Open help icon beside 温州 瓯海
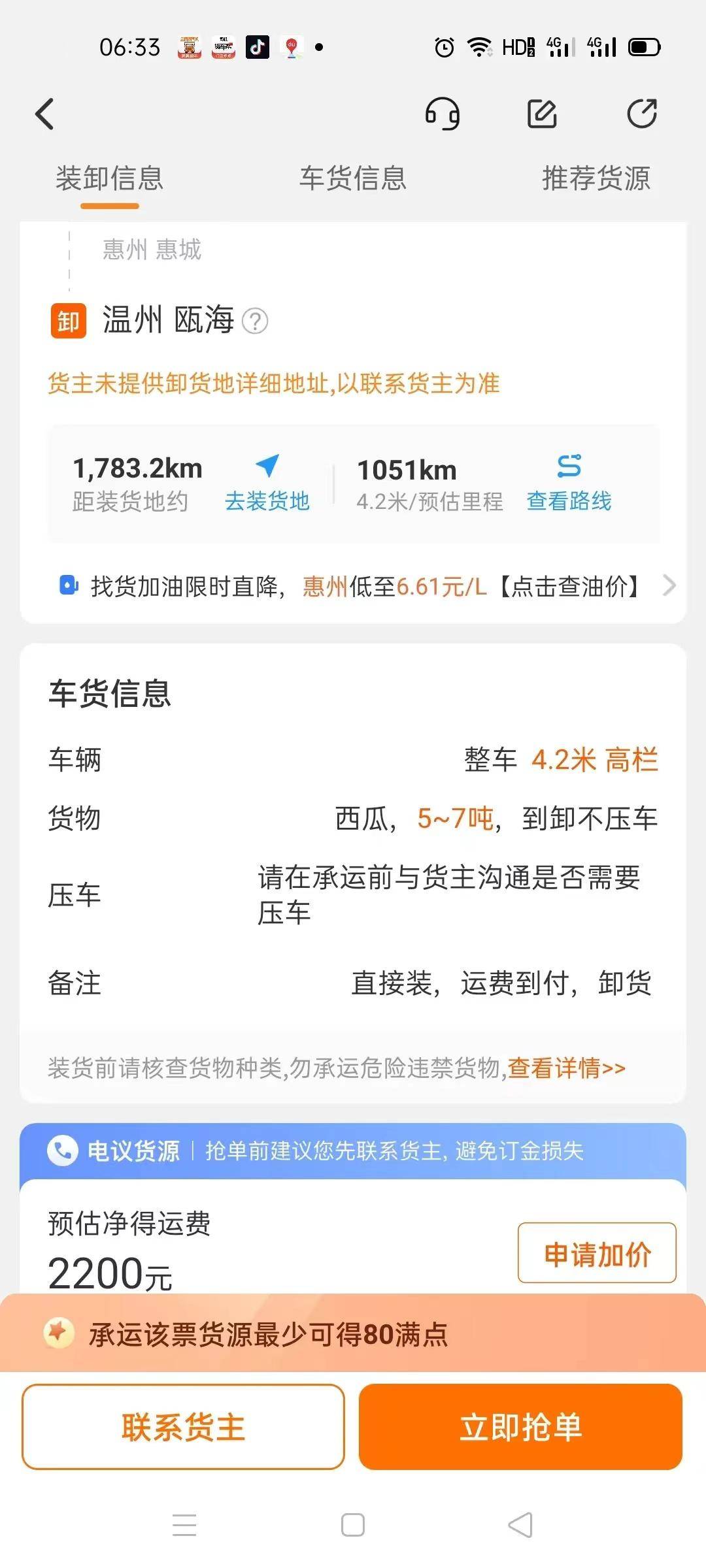The width and height of the screenshot is (706, 1568). click(255, 321)
